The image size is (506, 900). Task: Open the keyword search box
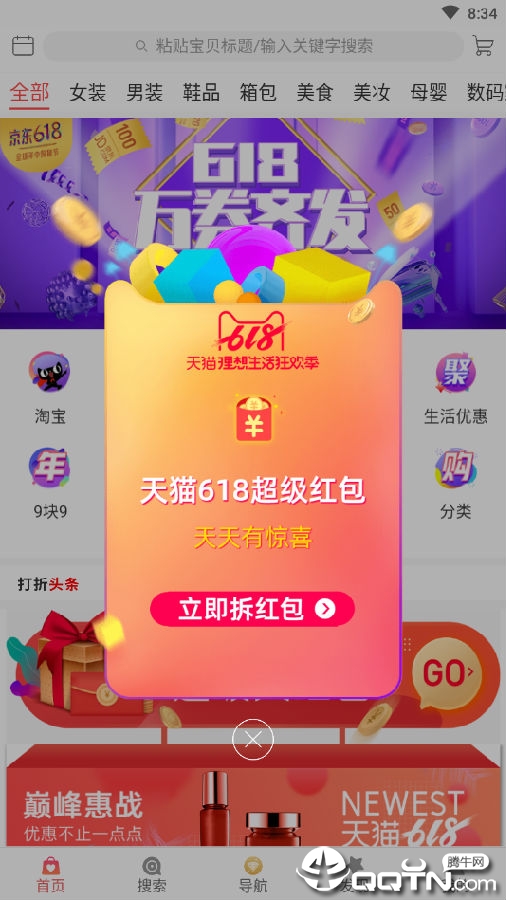click(254, 46)
